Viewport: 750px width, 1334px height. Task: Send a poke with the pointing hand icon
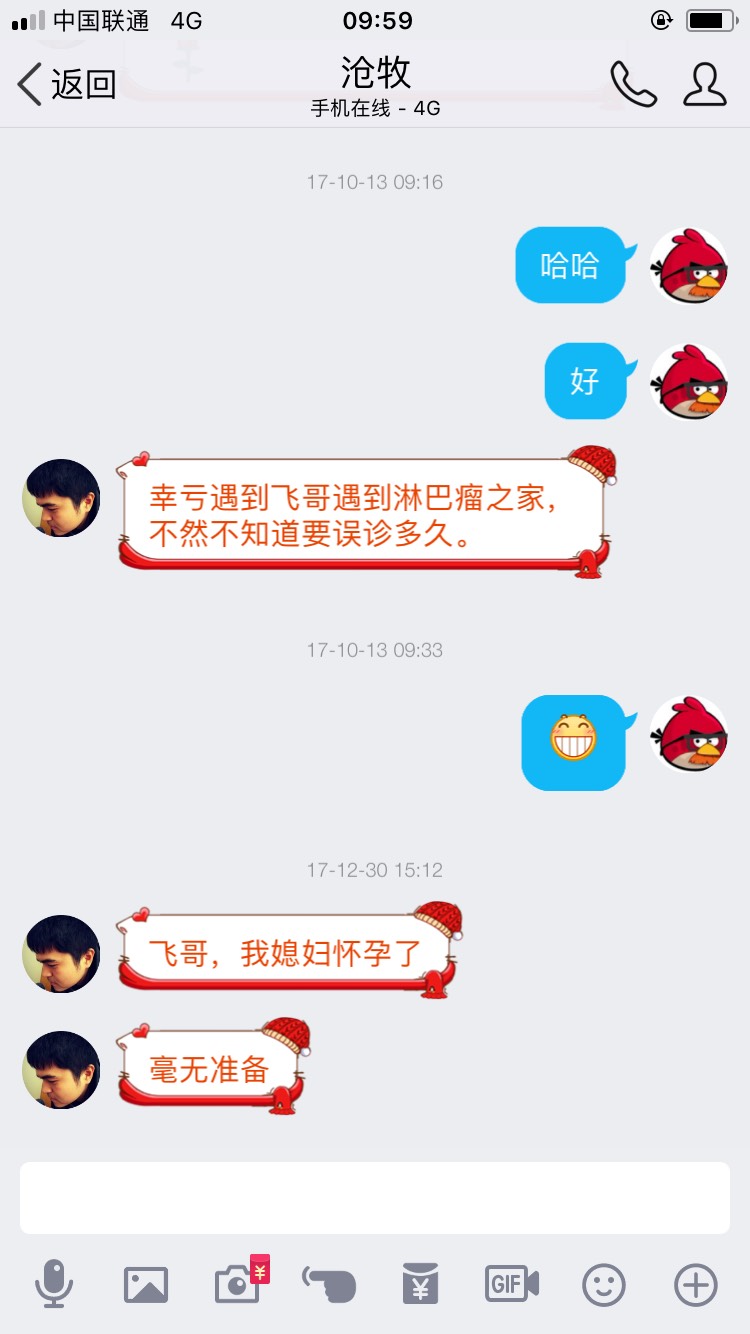coord(329,1284)
